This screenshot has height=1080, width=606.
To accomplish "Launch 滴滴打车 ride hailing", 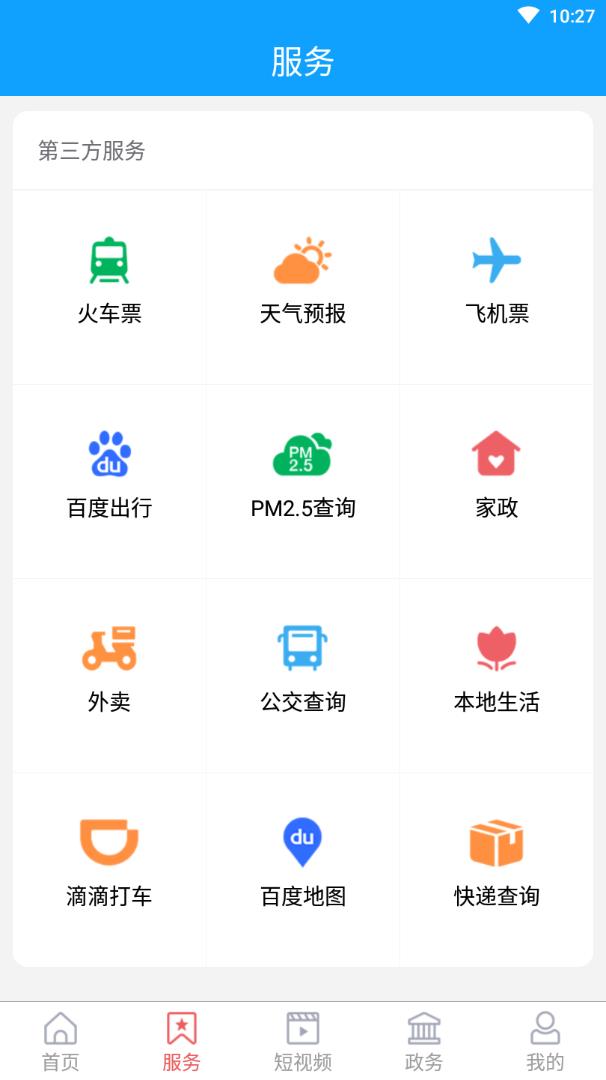I will (x=109, y=865).
